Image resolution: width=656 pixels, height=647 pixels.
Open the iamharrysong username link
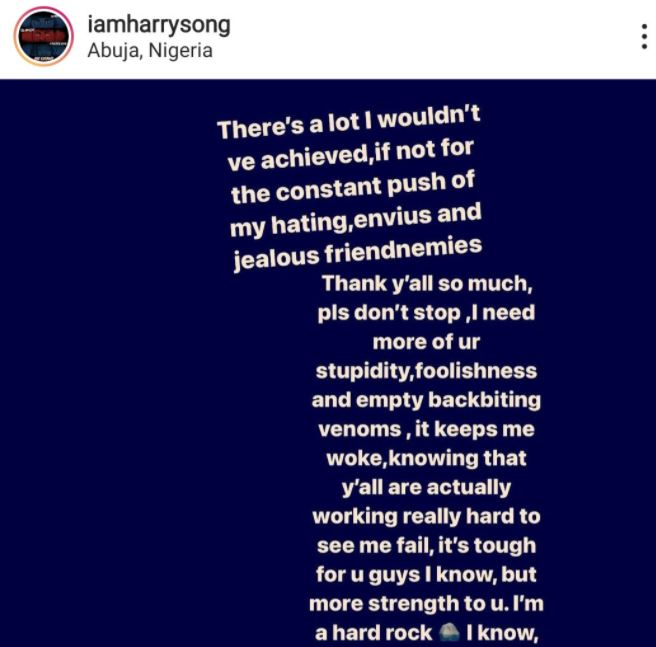coord(159,24)
